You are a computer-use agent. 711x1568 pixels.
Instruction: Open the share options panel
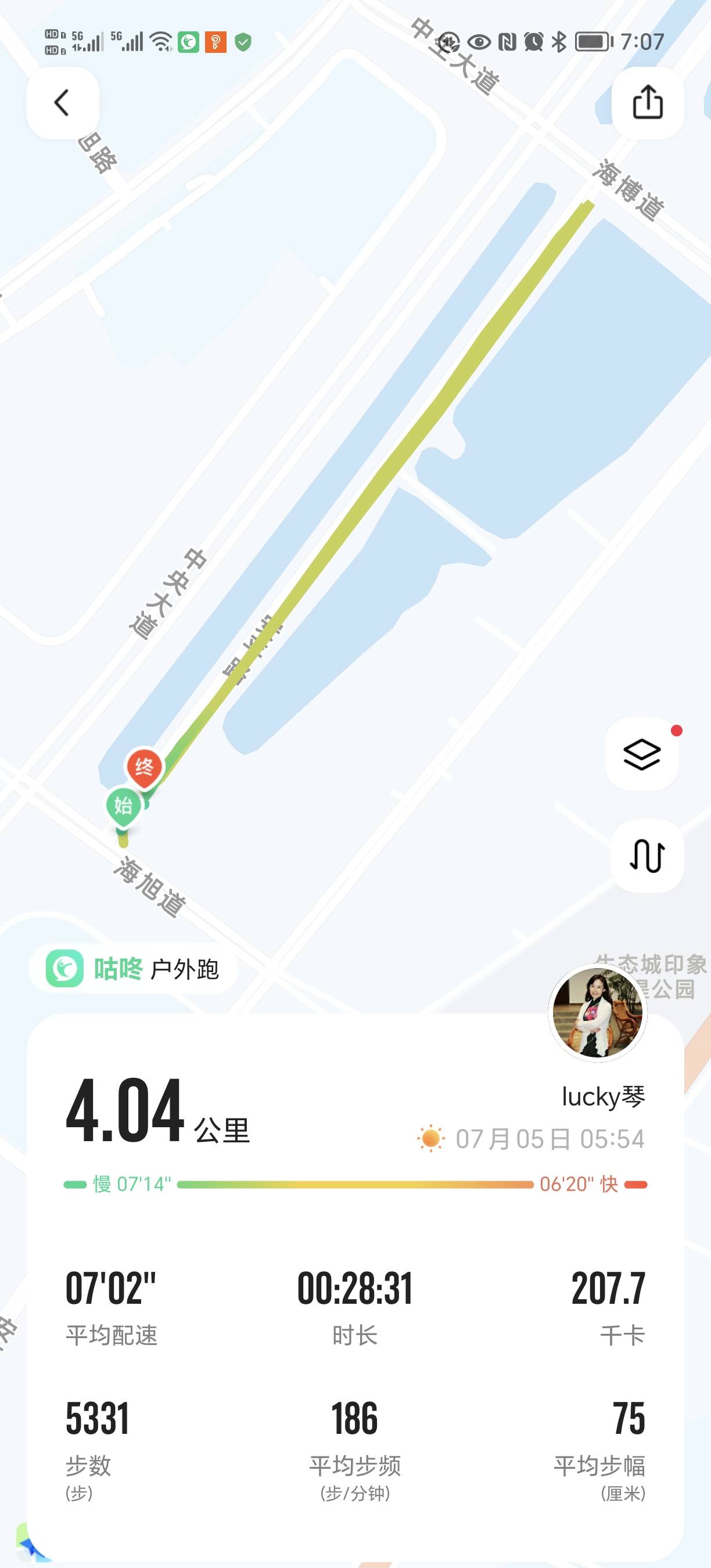(649, 102)
